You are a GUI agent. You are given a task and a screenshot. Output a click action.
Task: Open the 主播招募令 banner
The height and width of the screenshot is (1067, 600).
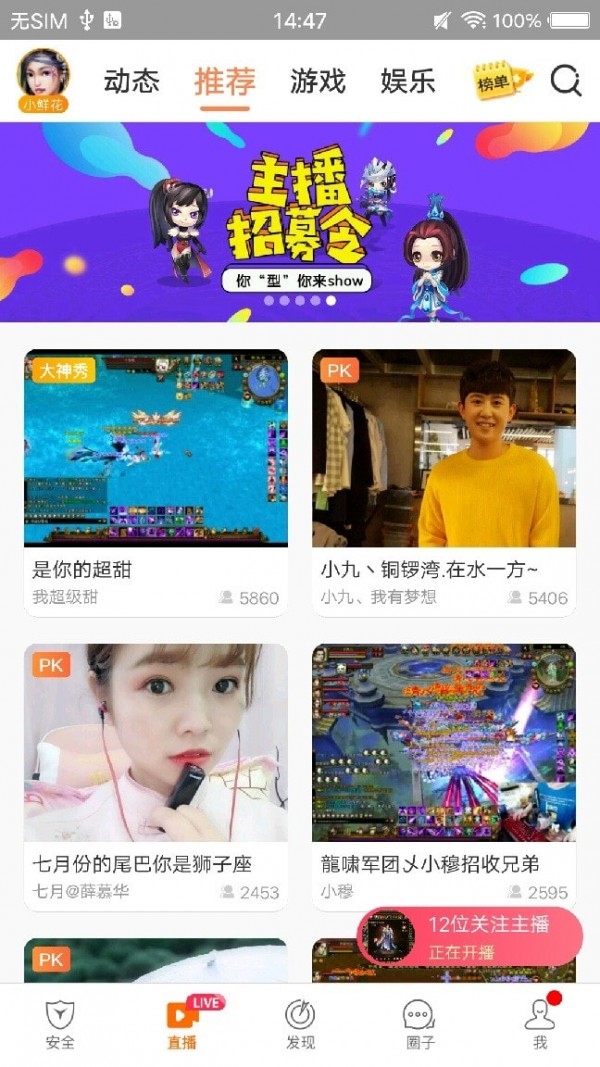(x=300, y=221)
